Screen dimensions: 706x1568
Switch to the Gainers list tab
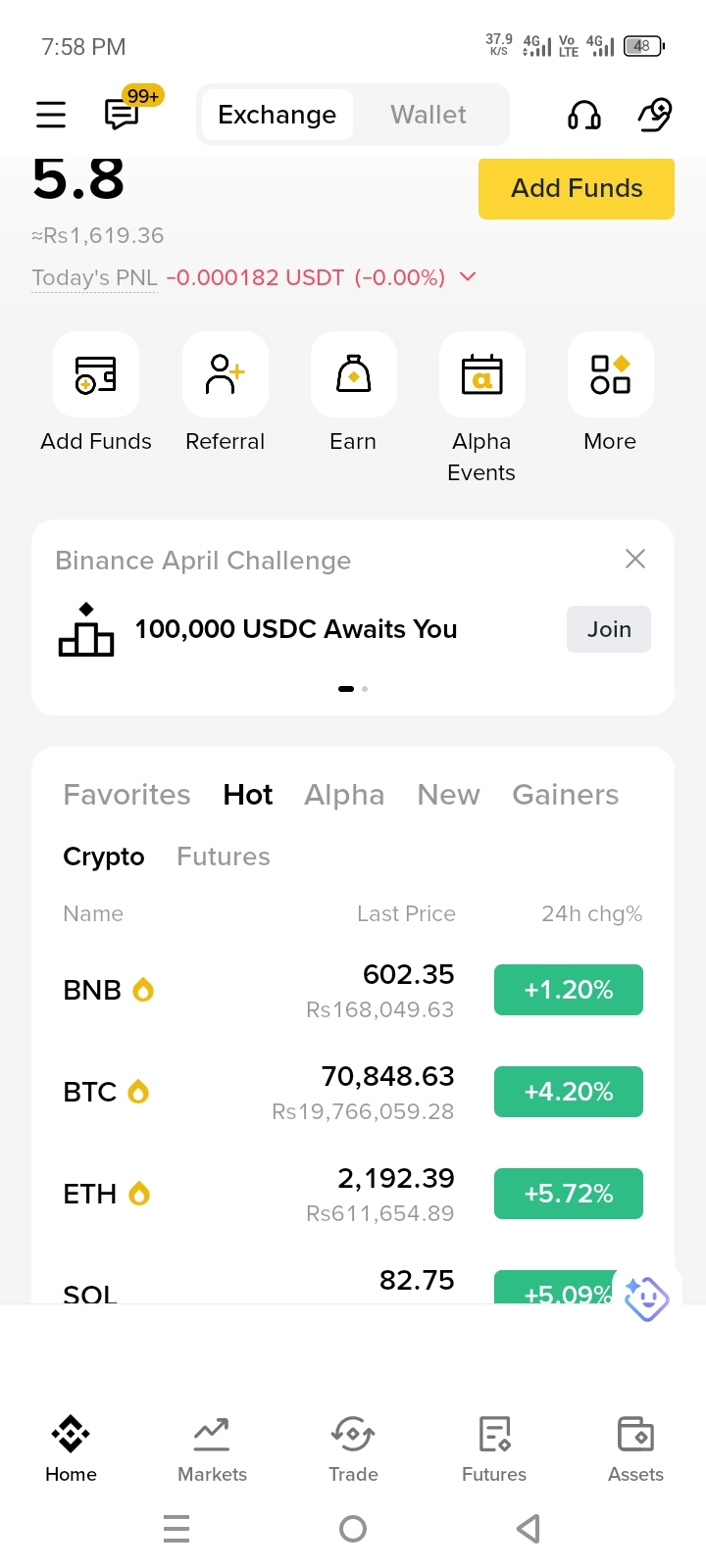pos(565,795)
